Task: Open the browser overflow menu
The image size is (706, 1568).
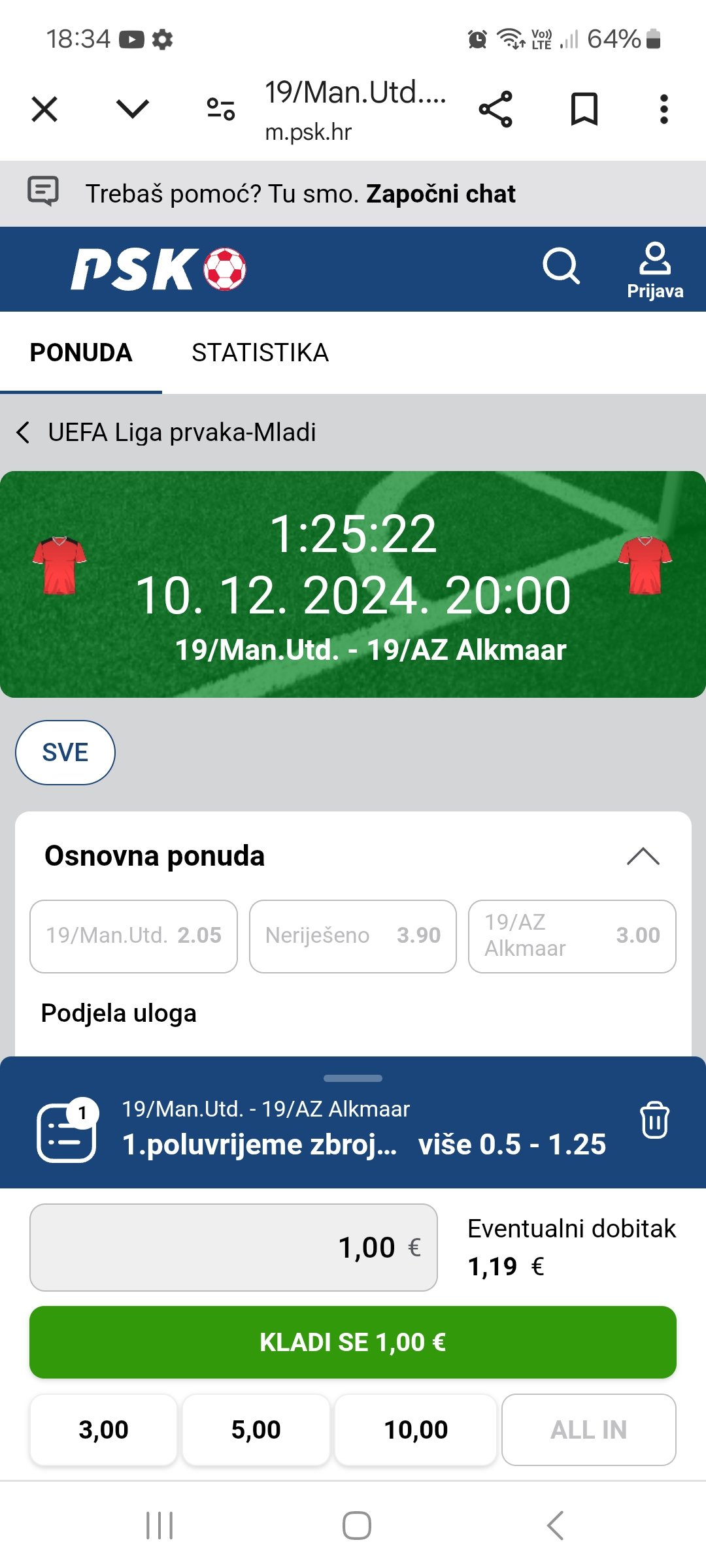Action: [664, 109]
